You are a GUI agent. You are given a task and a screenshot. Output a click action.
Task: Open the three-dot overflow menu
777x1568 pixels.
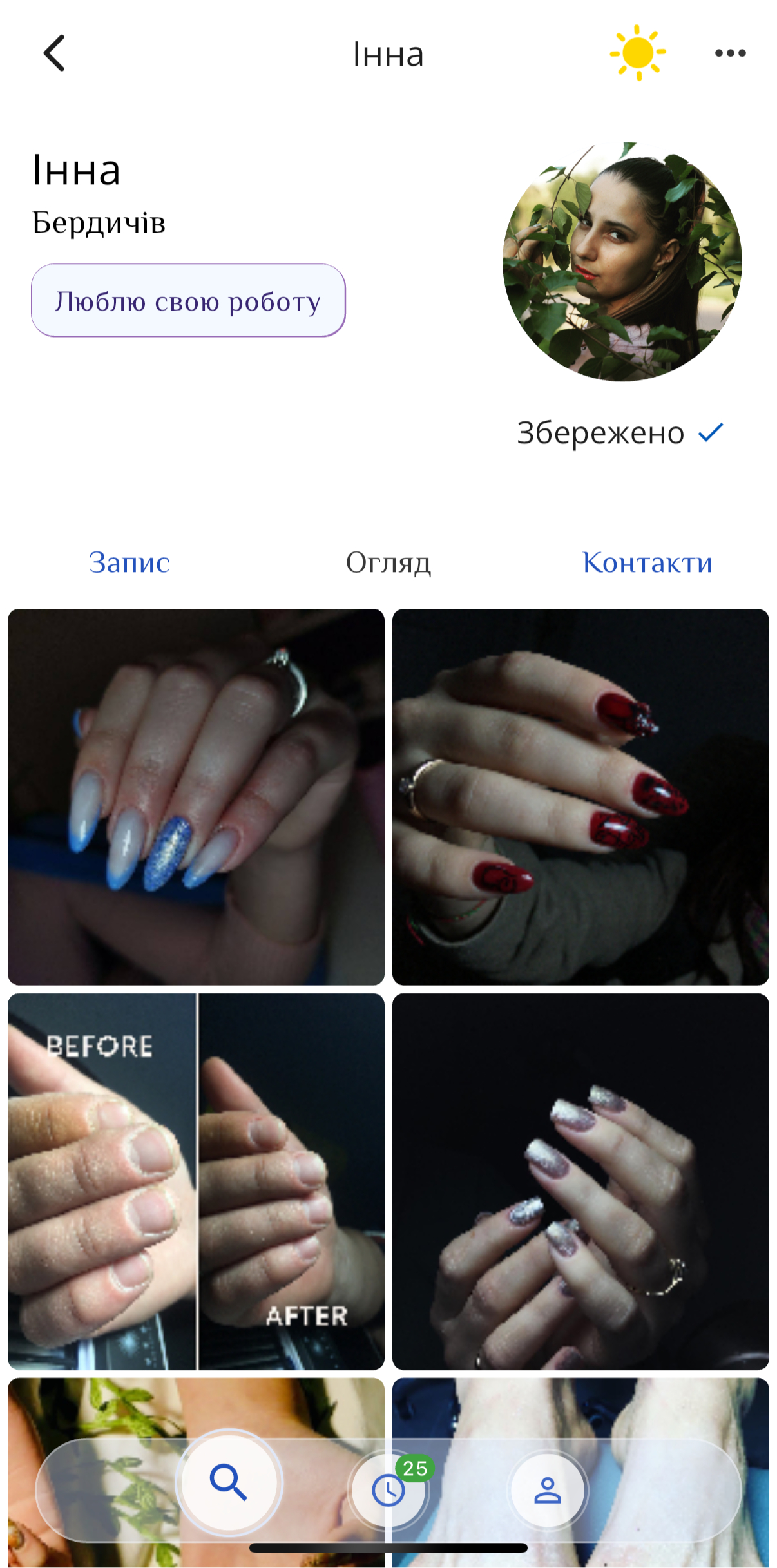(730, 53)
